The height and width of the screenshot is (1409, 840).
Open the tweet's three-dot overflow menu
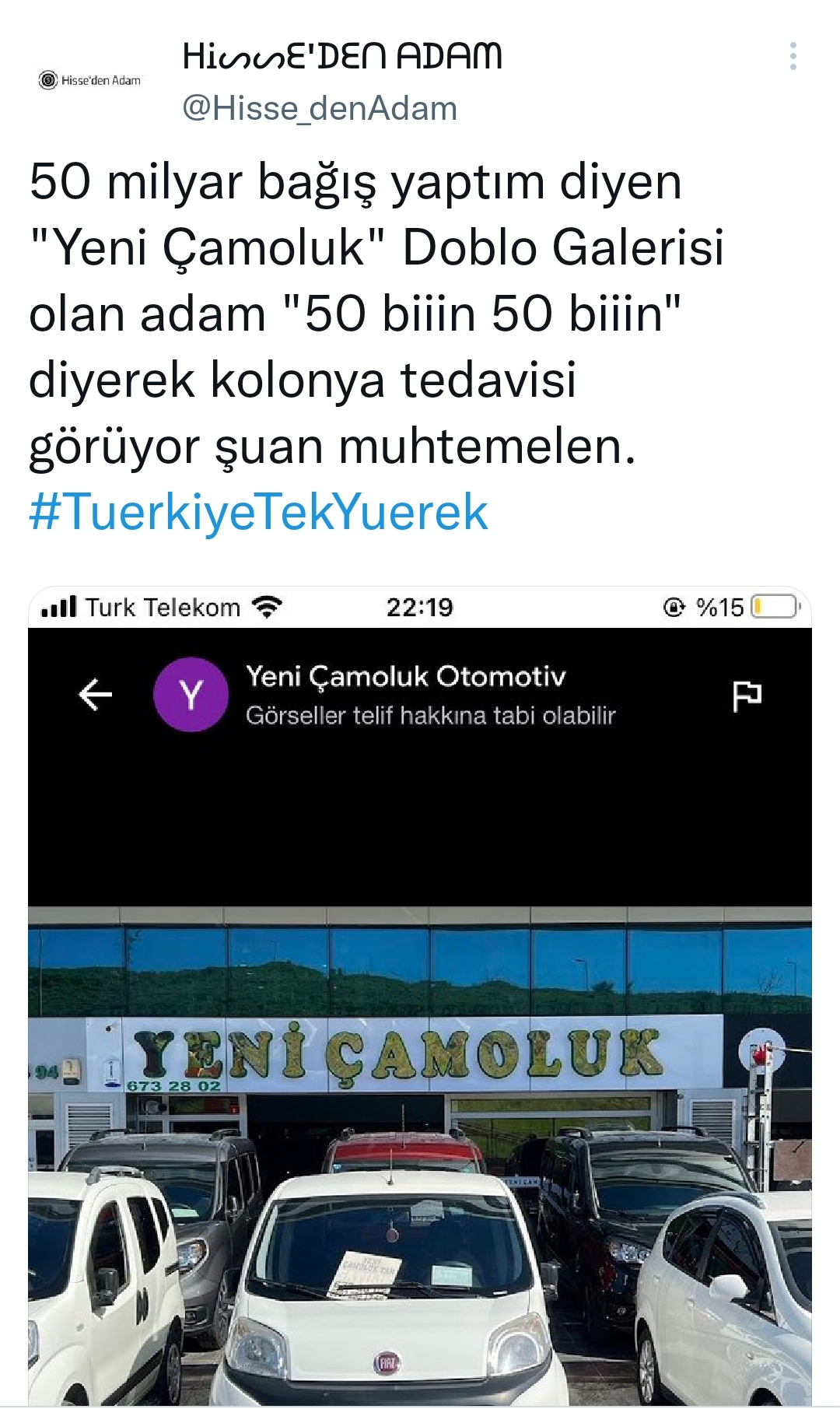click(793, 57)
